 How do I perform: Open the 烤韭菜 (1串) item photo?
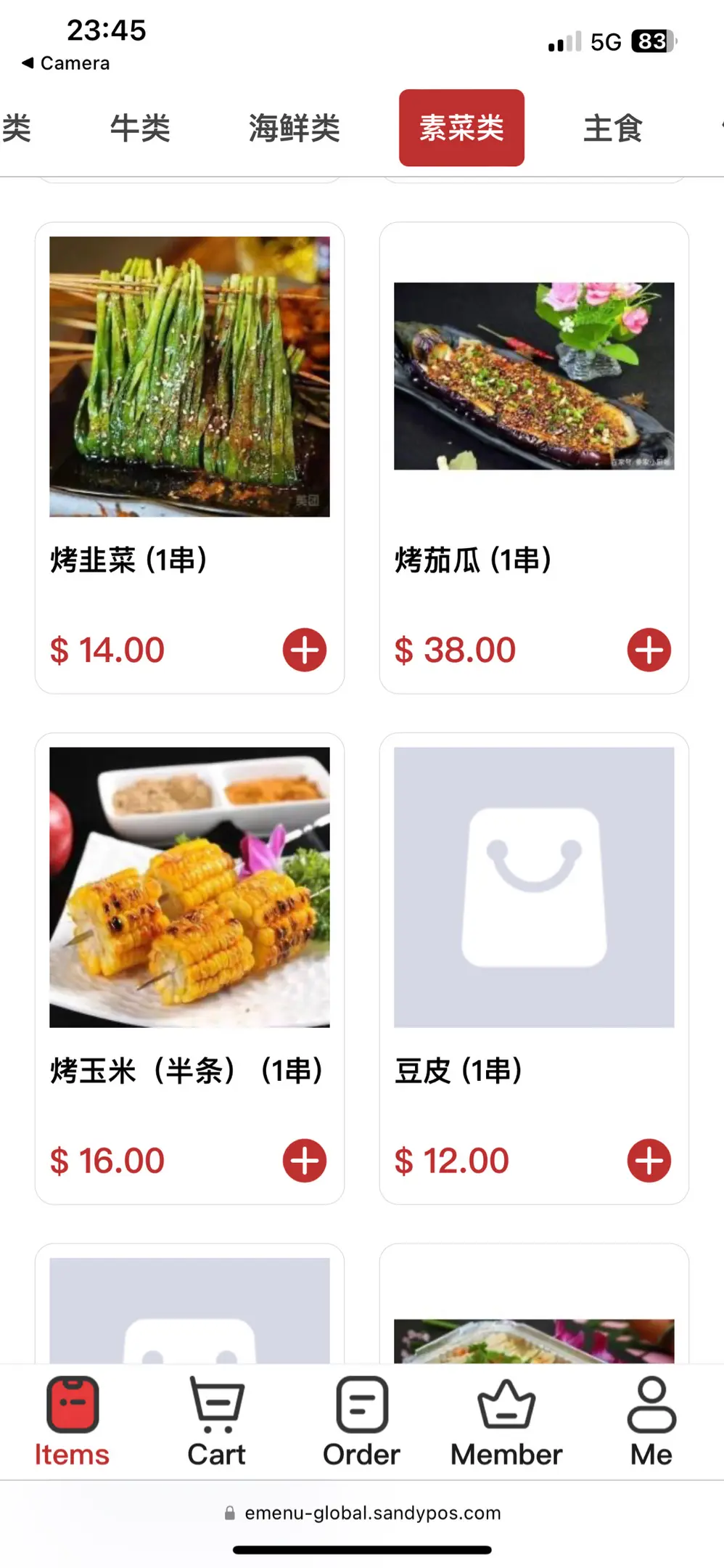pyautogui.click(x=189, y=377)
